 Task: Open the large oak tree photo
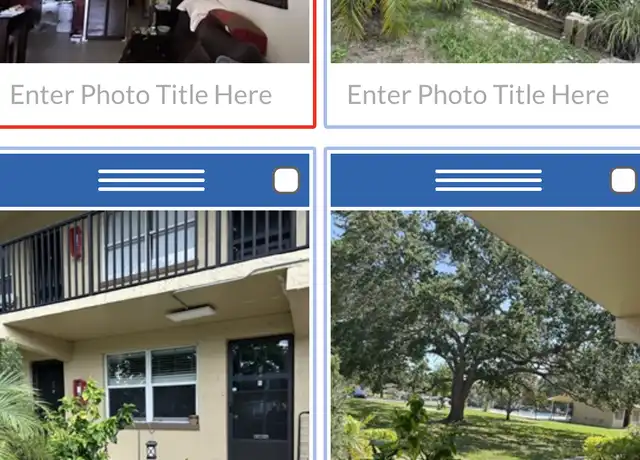click(485, 335)
